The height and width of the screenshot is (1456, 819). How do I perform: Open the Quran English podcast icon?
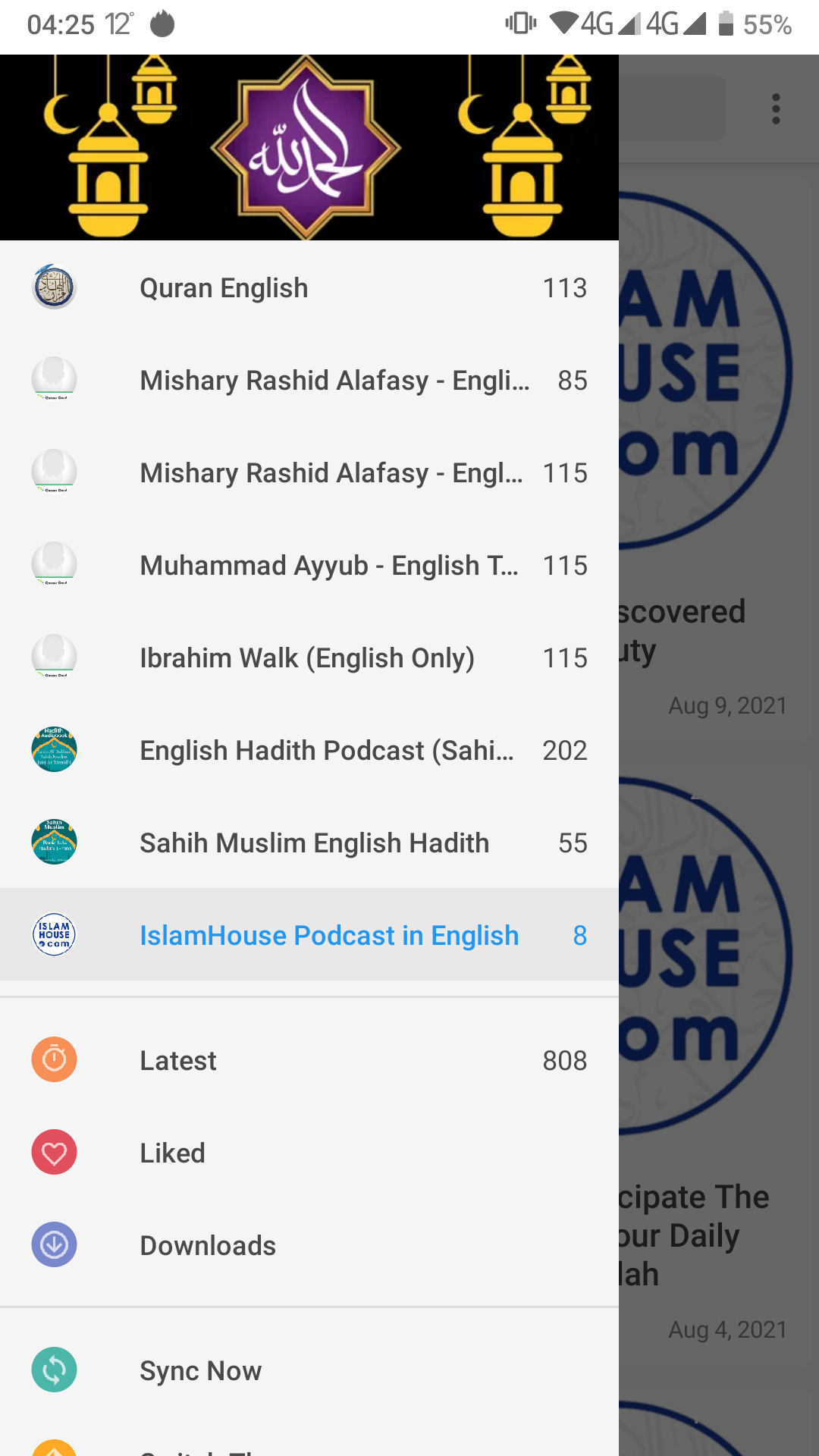[x=53, y=287]
